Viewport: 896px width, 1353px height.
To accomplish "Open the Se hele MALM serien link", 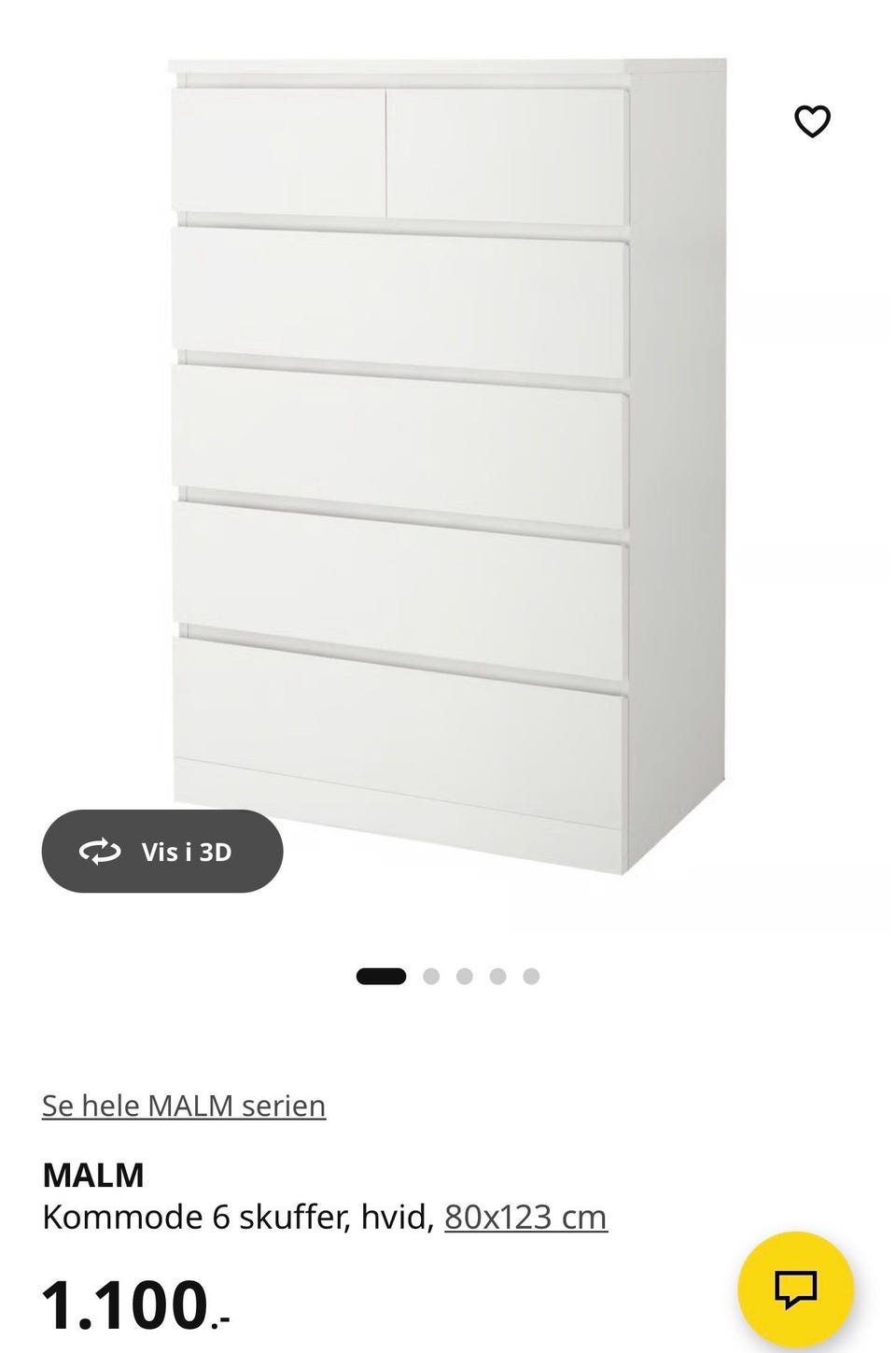I will (x=184, y=1106).
